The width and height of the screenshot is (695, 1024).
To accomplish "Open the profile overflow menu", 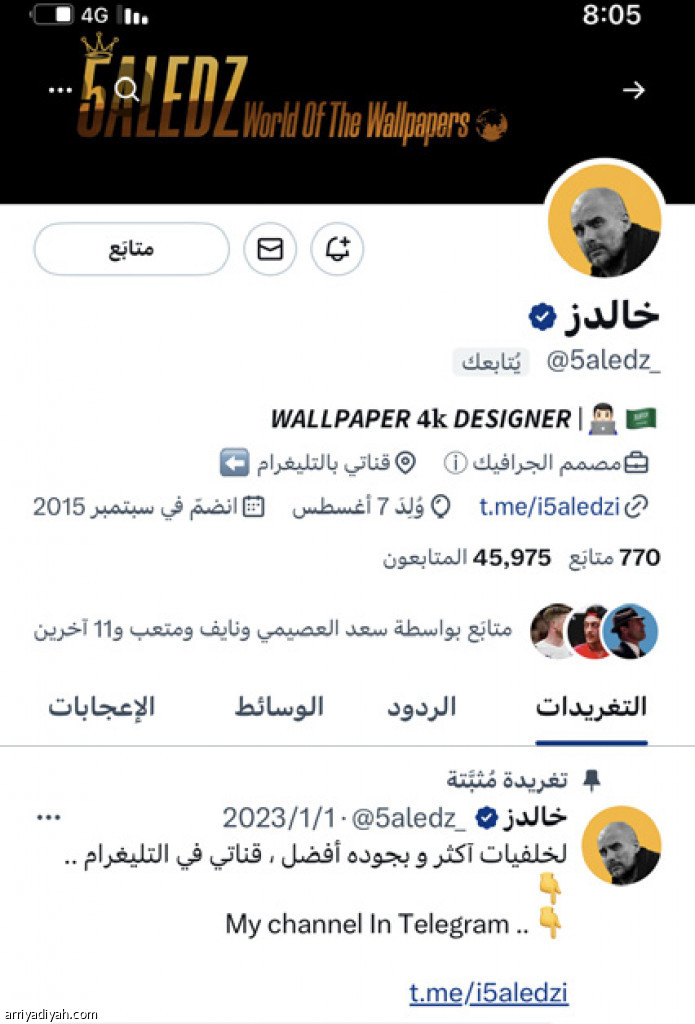I will point(61,90).
